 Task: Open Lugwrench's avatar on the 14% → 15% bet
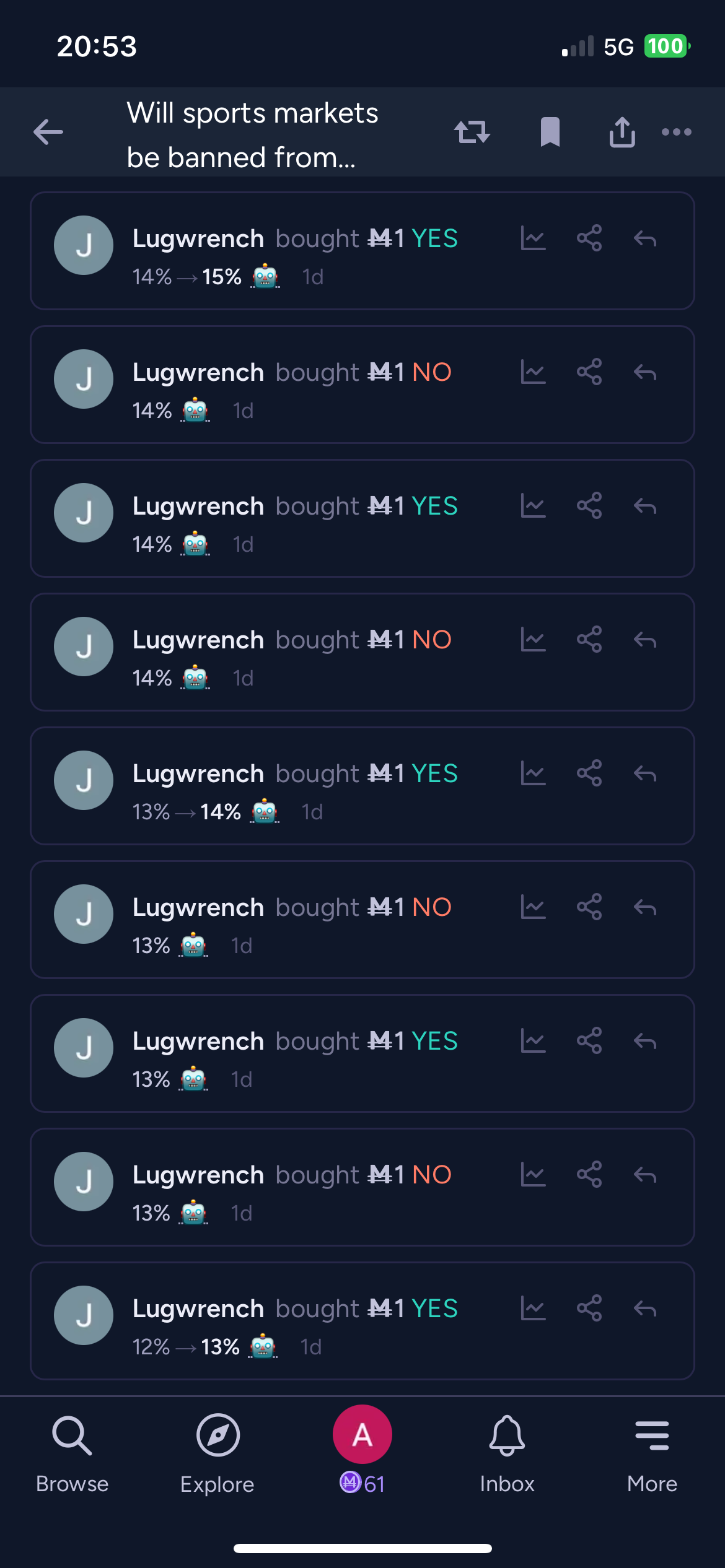(84, 245)
